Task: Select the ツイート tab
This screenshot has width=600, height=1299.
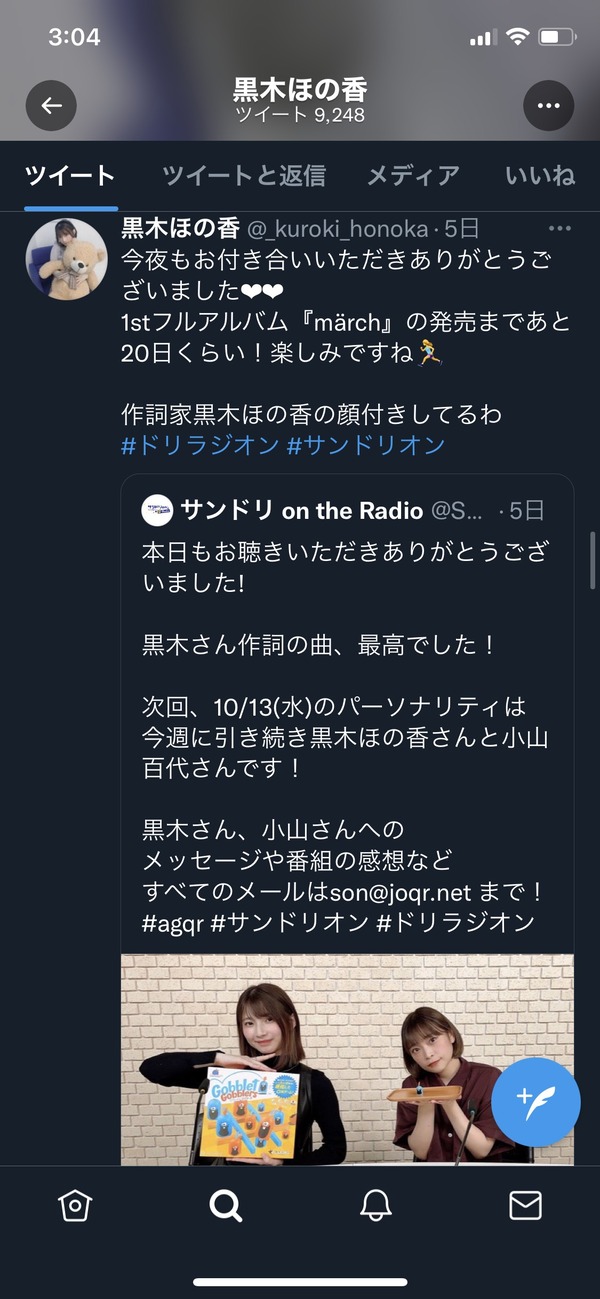Action: point(70,176)
